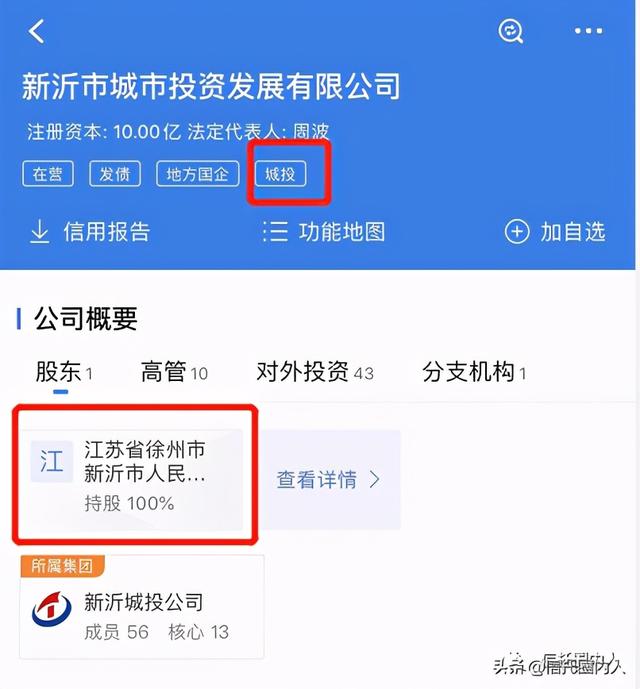
Task: Select the 城投 tag chip
Action: coord(279,174)
